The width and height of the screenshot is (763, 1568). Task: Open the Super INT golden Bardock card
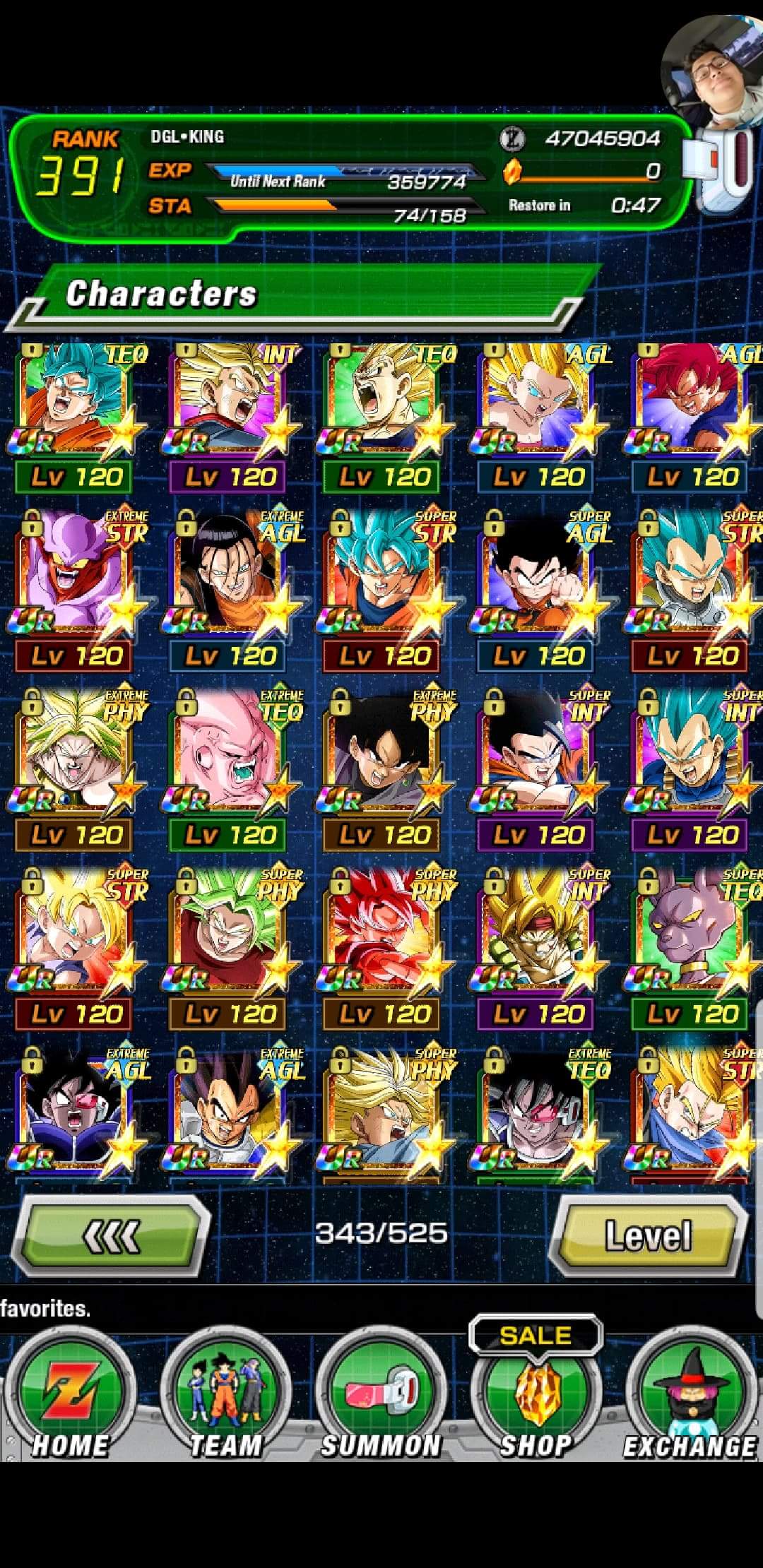click(538, 949)
